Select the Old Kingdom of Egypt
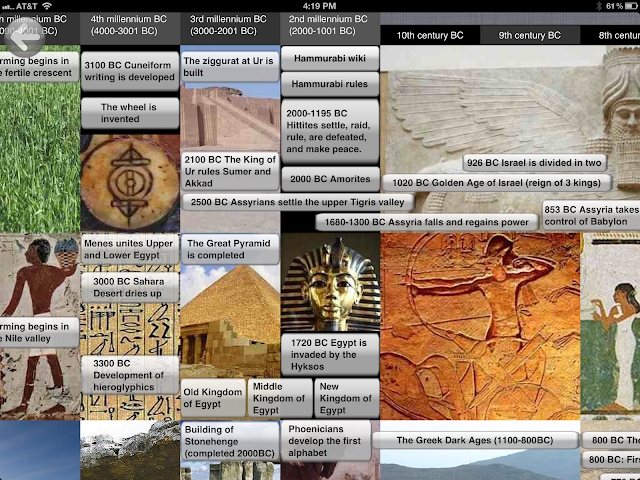The image size is (640, 480). tap(212, 398)
